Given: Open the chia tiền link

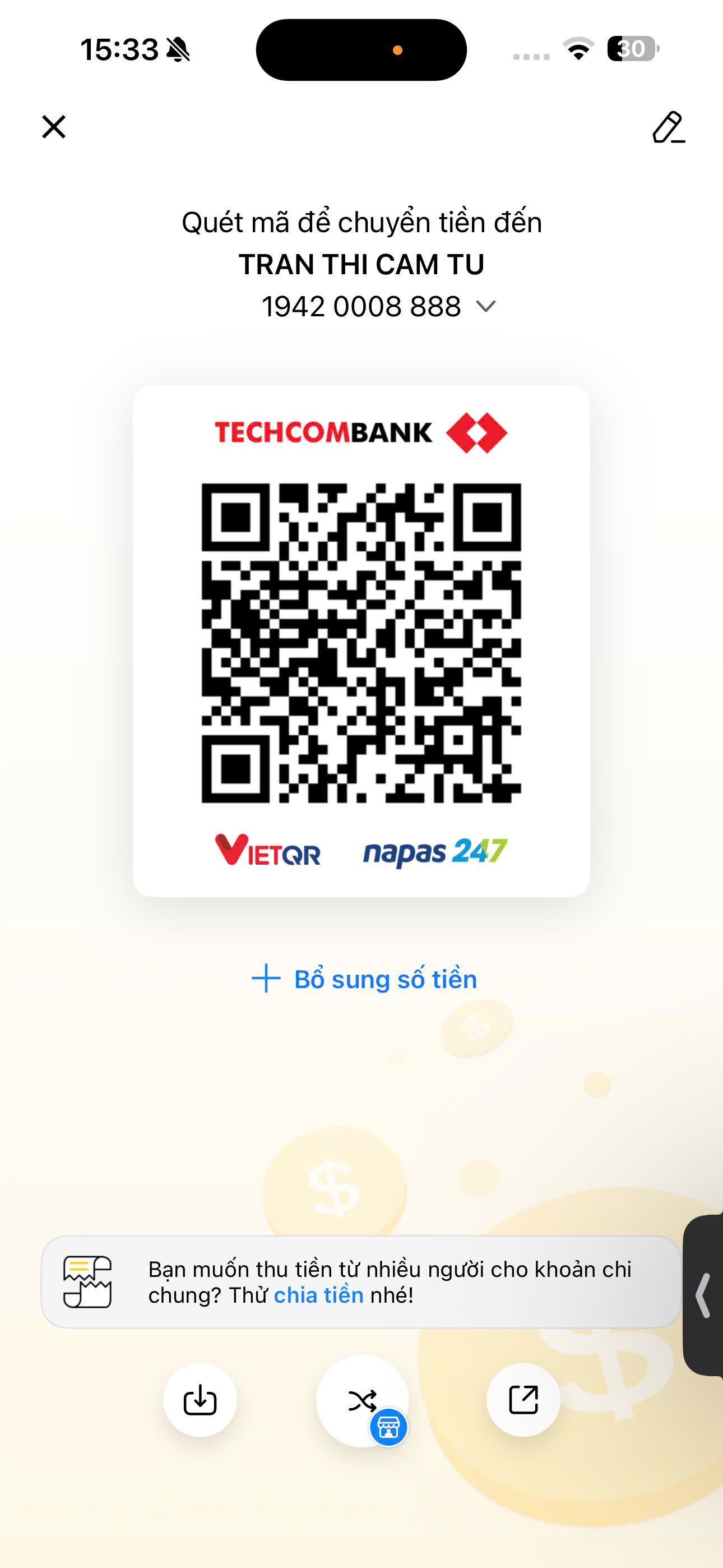Looking at the screenshot, I should pos(318,1295).
